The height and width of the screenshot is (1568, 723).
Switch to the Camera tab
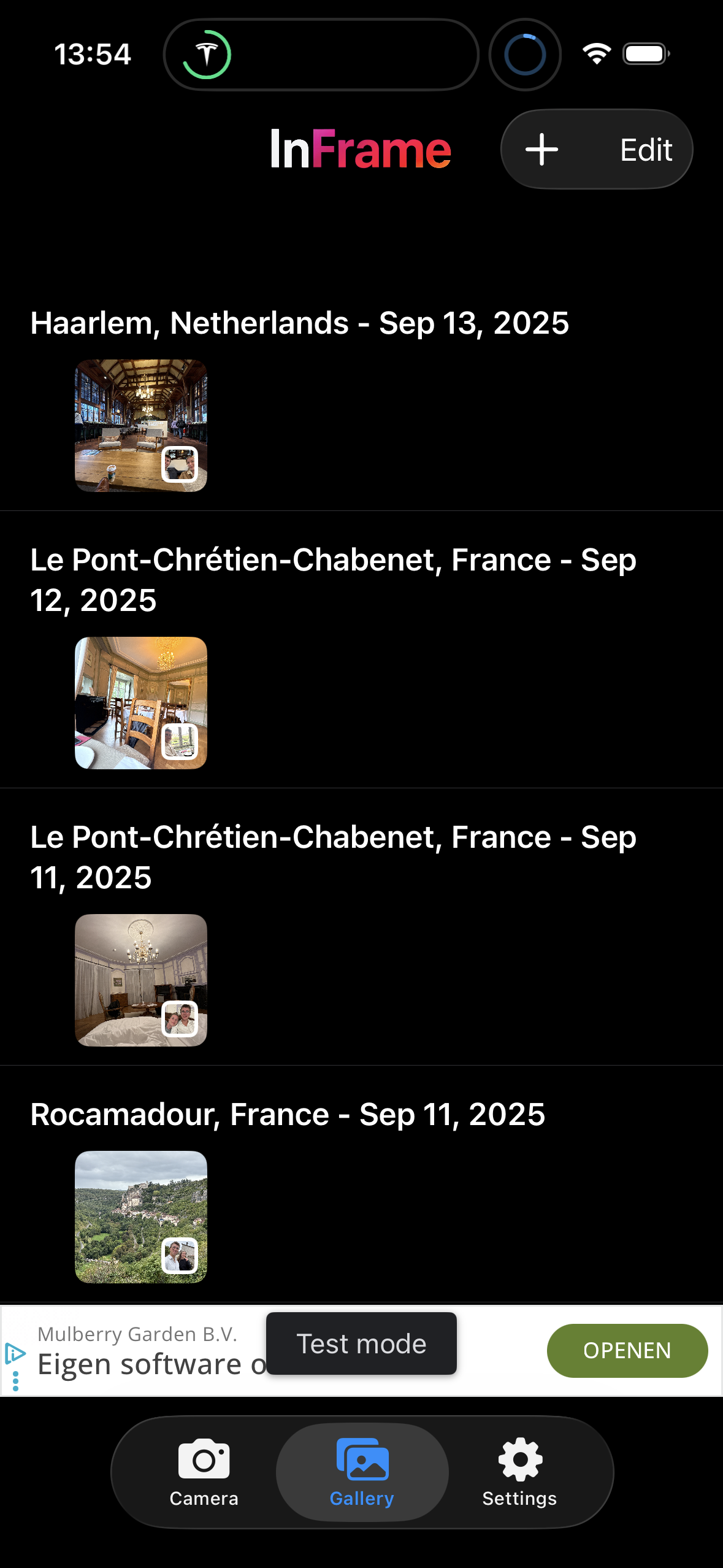(204, 1471)
